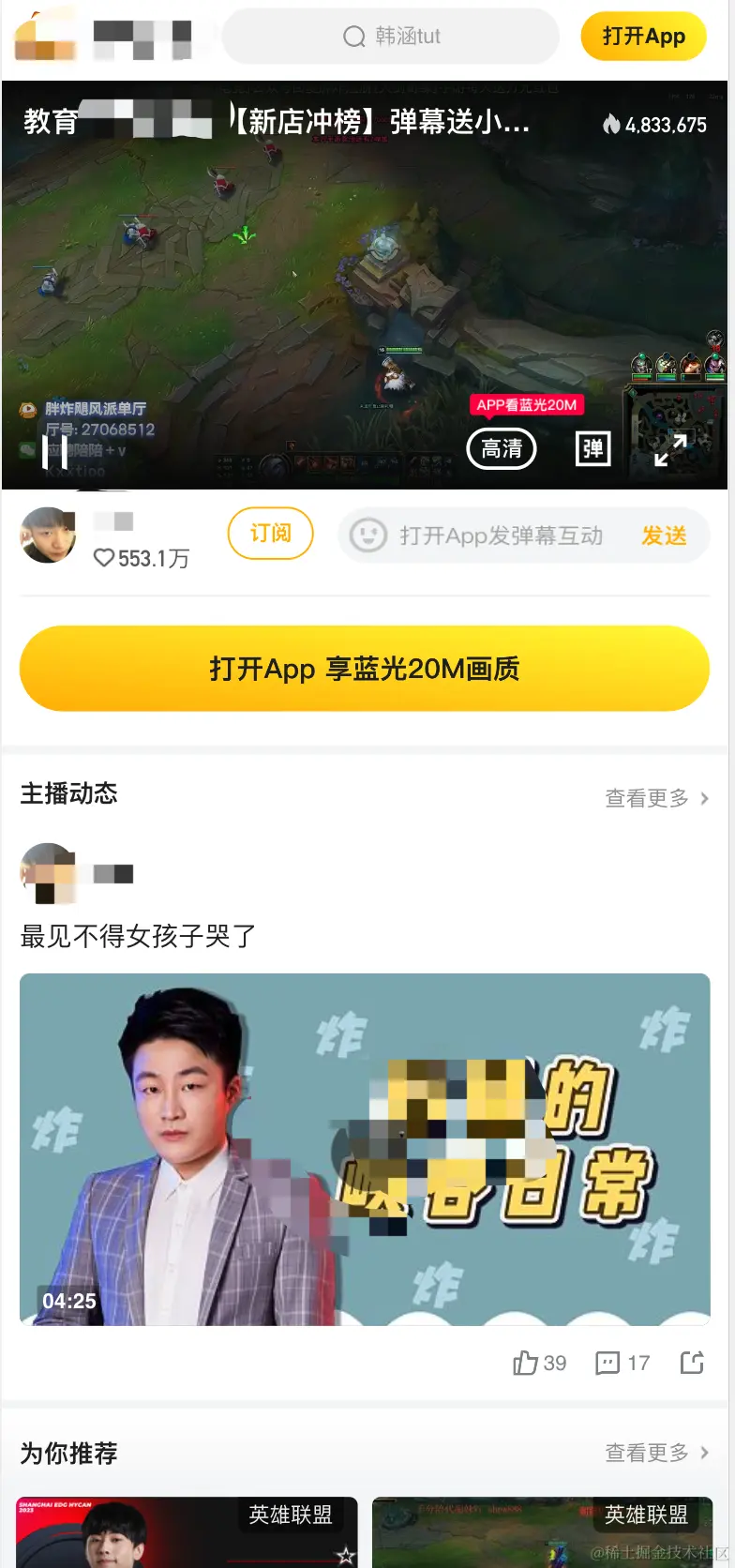Open the streamer's avatar profile
Viewport: 735px width, 1568px height.
point(48,535)
